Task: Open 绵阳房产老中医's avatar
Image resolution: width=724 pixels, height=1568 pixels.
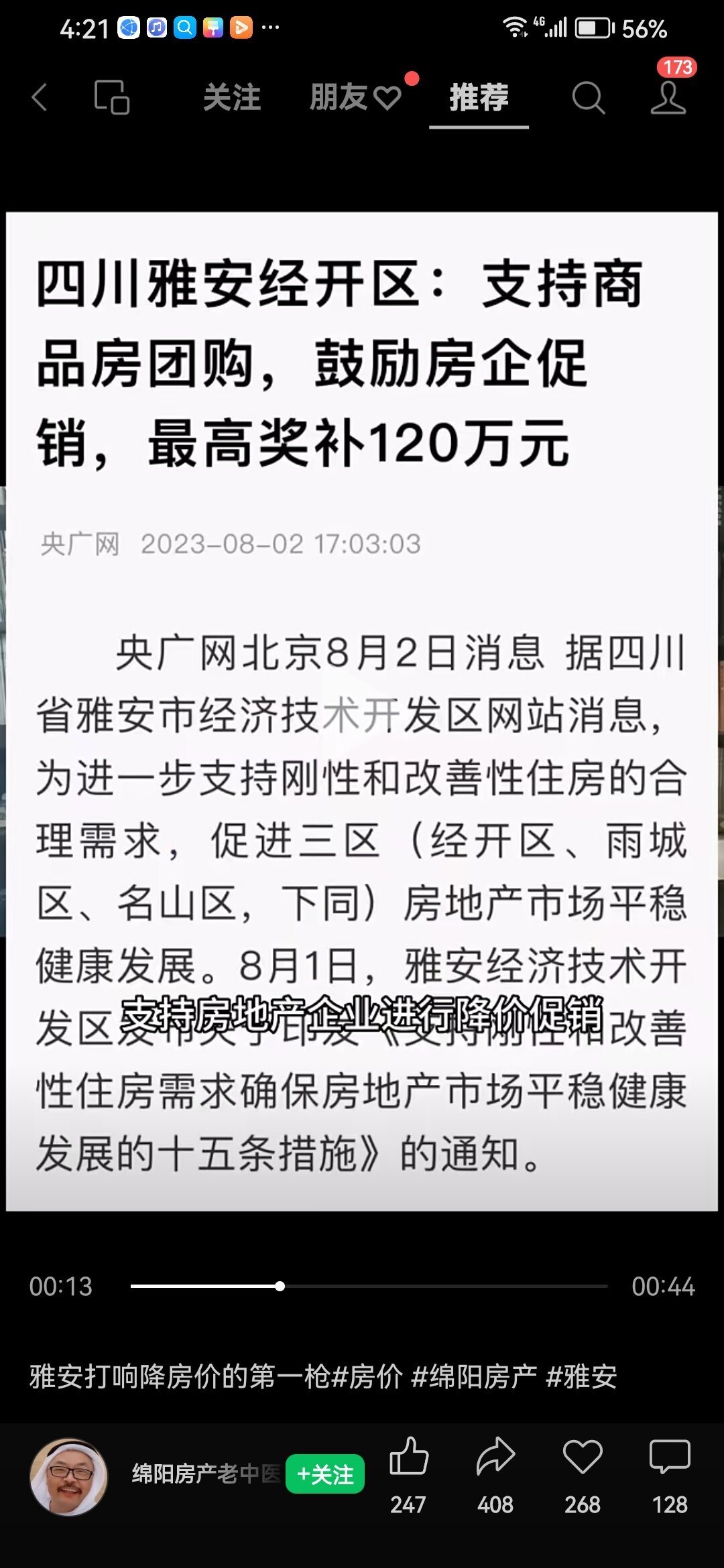Action: point(68,1477)
